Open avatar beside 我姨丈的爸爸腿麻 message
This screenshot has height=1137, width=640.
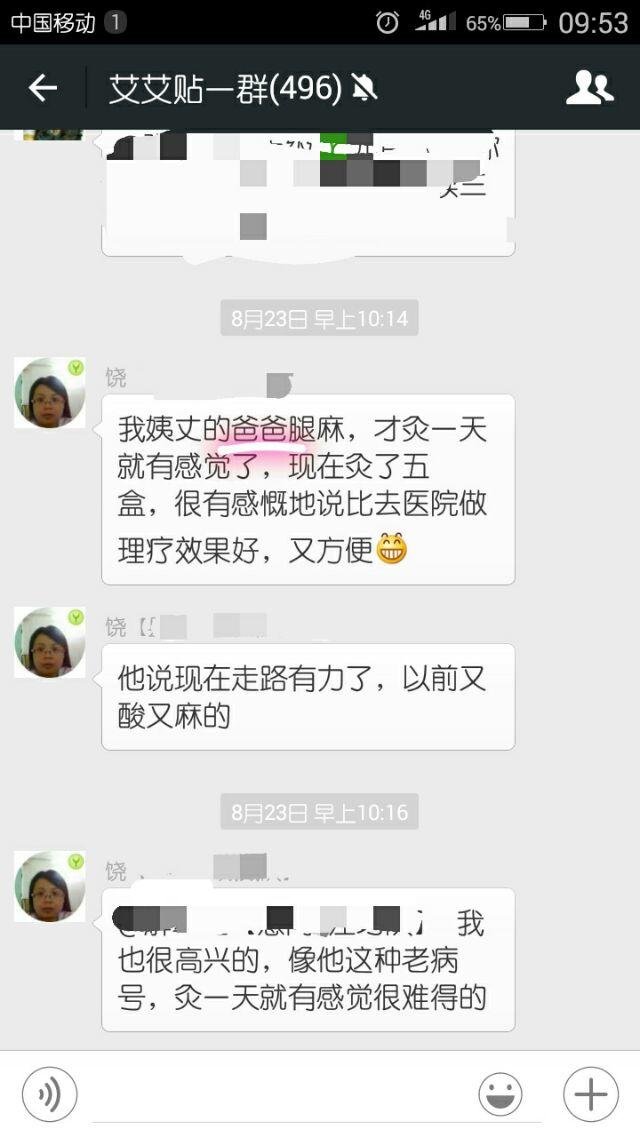click(x=49, y=393)
